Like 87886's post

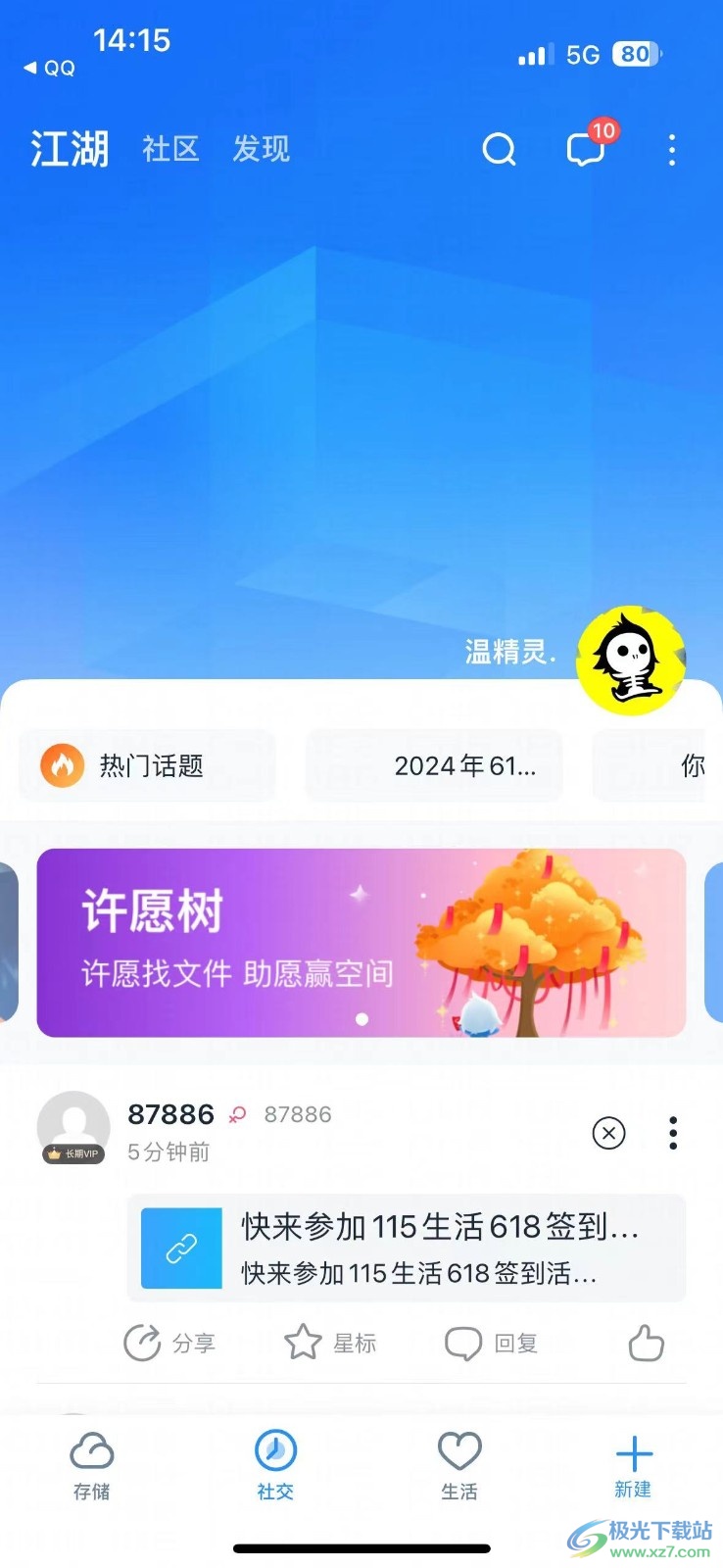646,1343
